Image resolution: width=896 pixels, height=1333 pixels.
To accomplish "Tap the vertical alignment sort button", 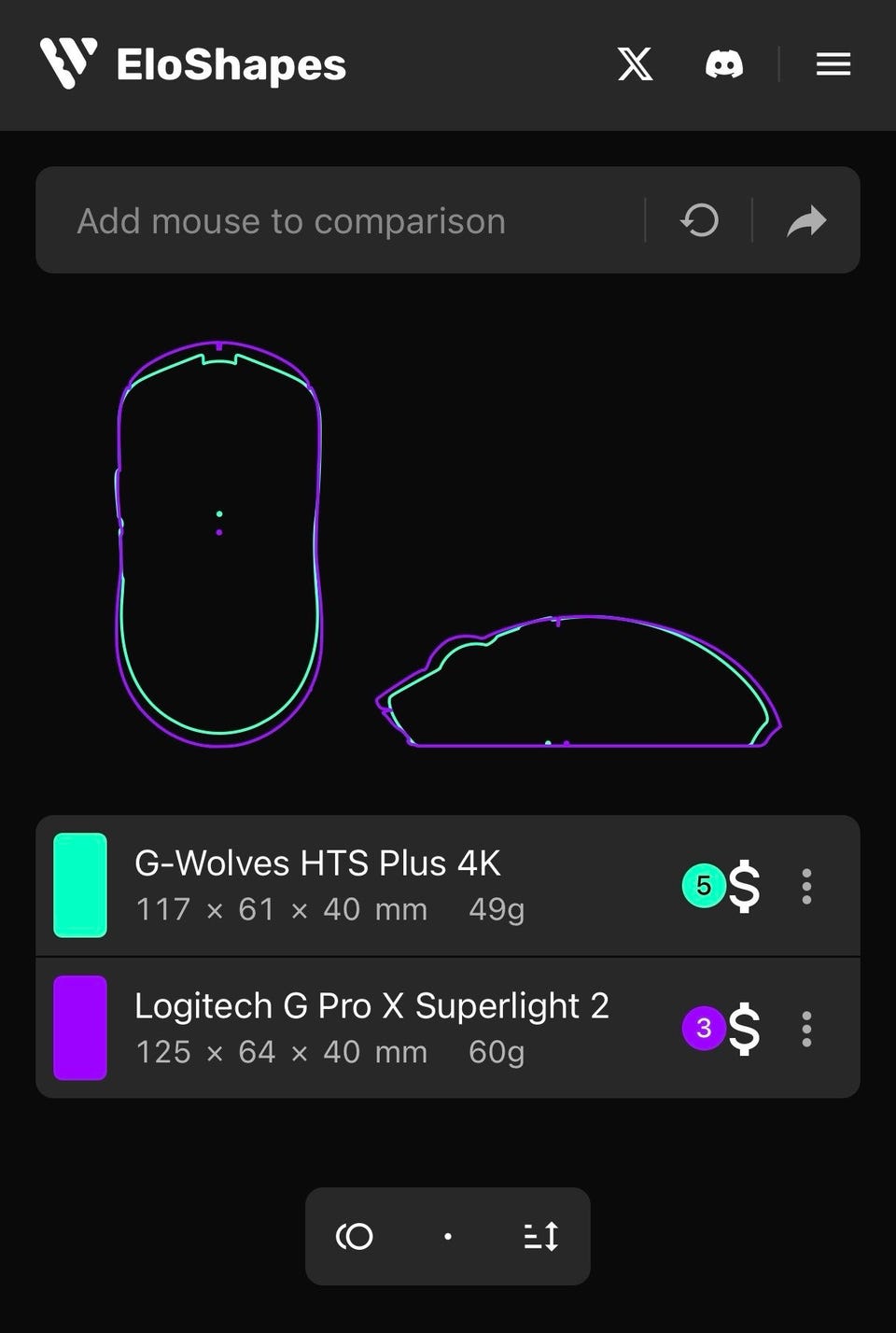I will pos(541,1237).
